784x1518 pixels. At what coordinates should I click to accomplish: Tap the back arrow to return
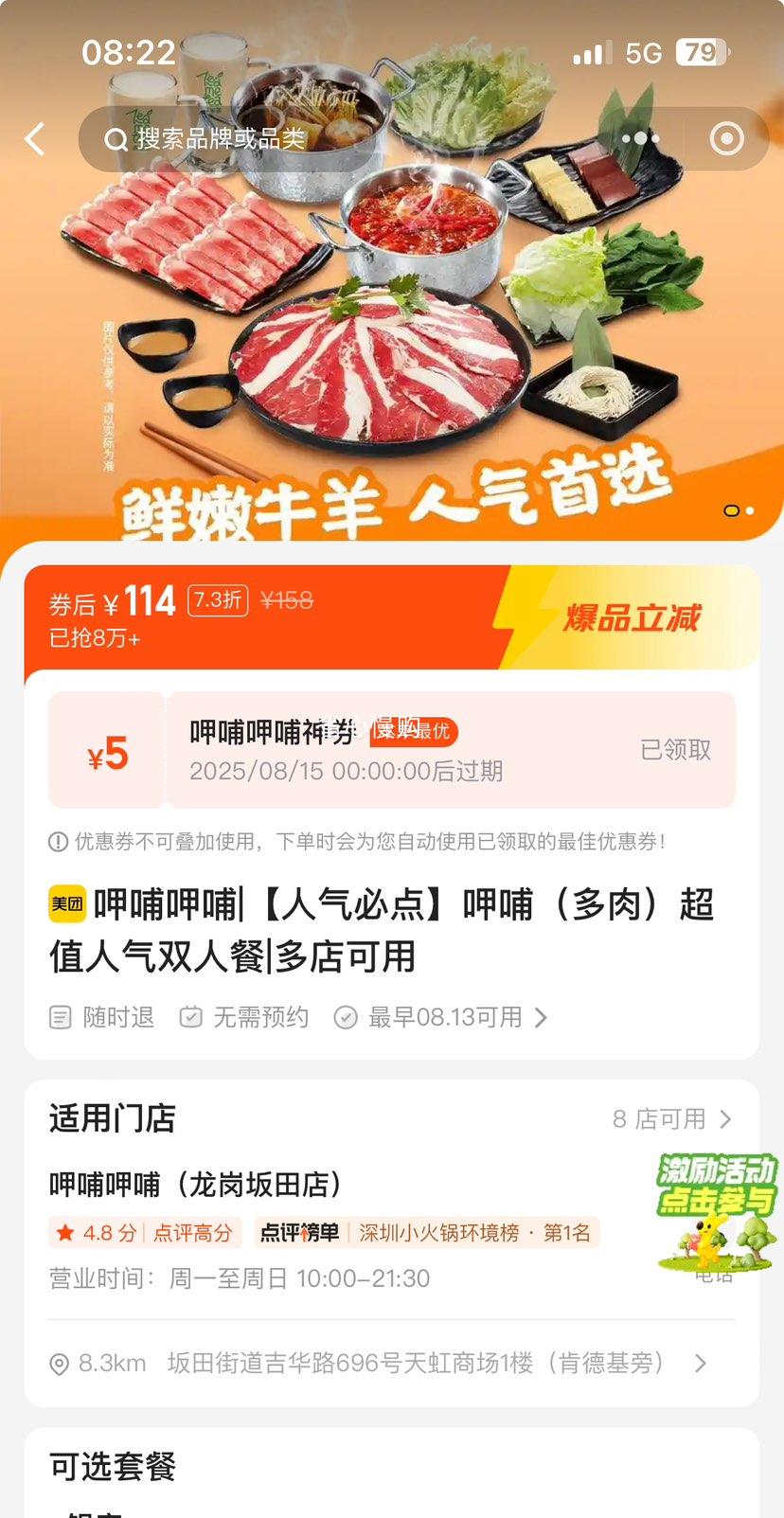(34, 138)
